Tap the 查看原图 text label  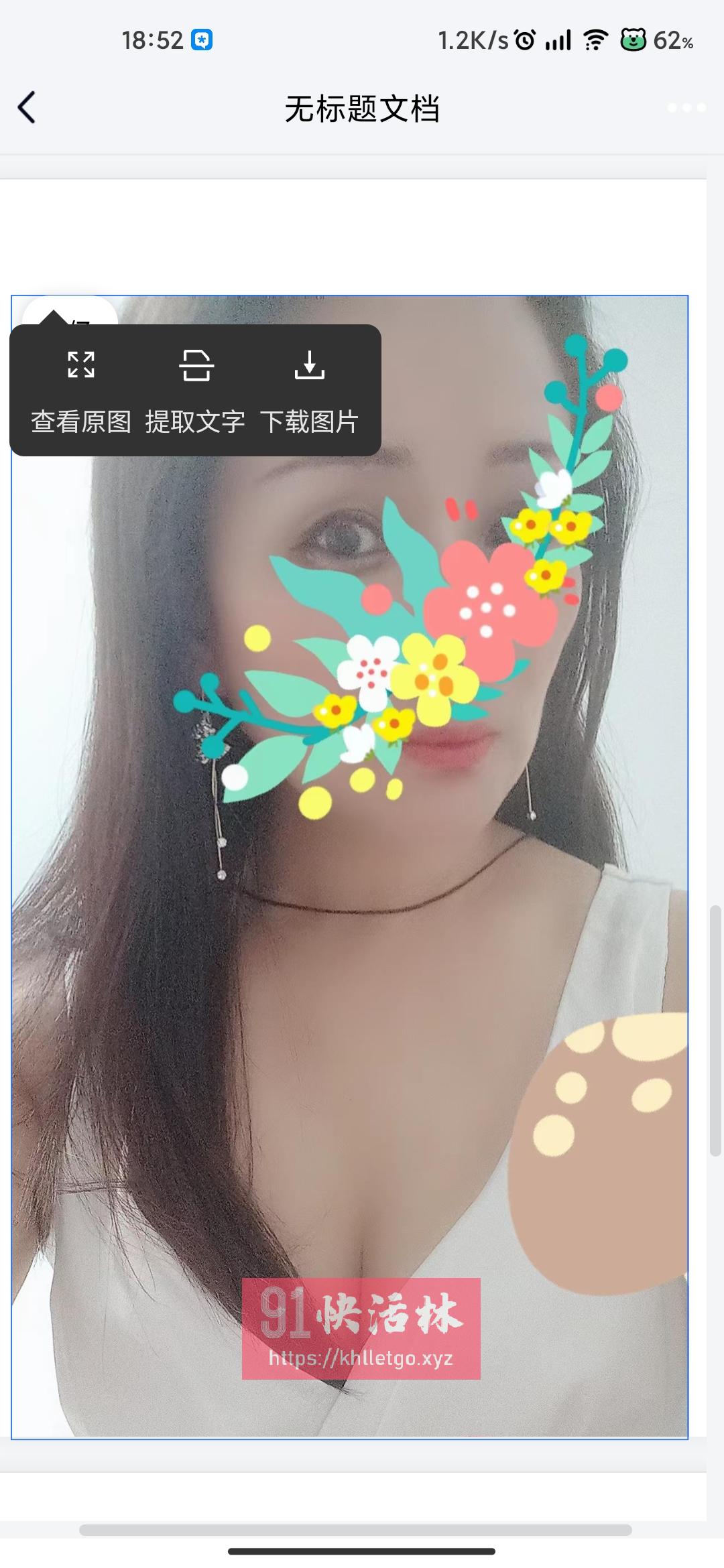click(x=80, y=421)
